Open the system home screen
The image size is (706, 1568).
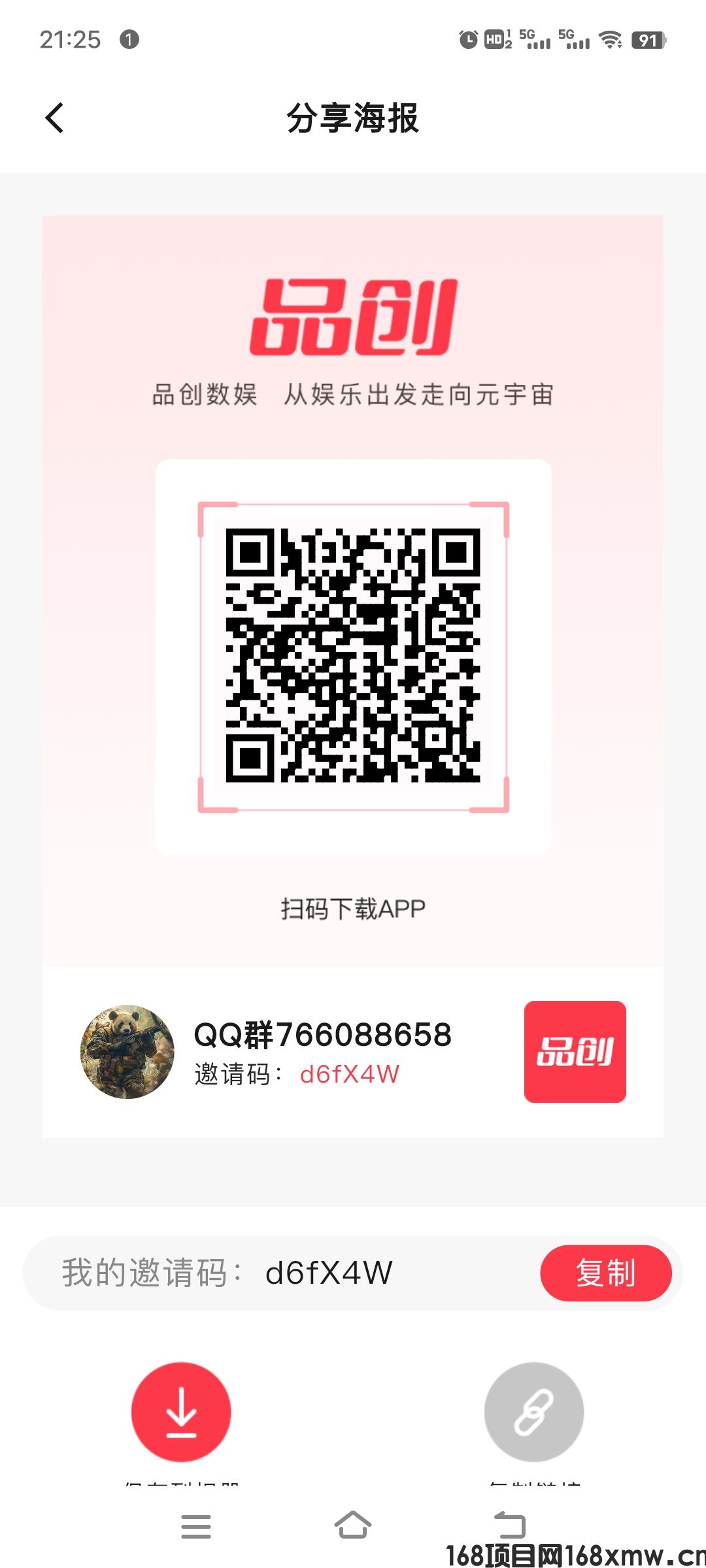pyautogui.click(x=353, y=1526)
